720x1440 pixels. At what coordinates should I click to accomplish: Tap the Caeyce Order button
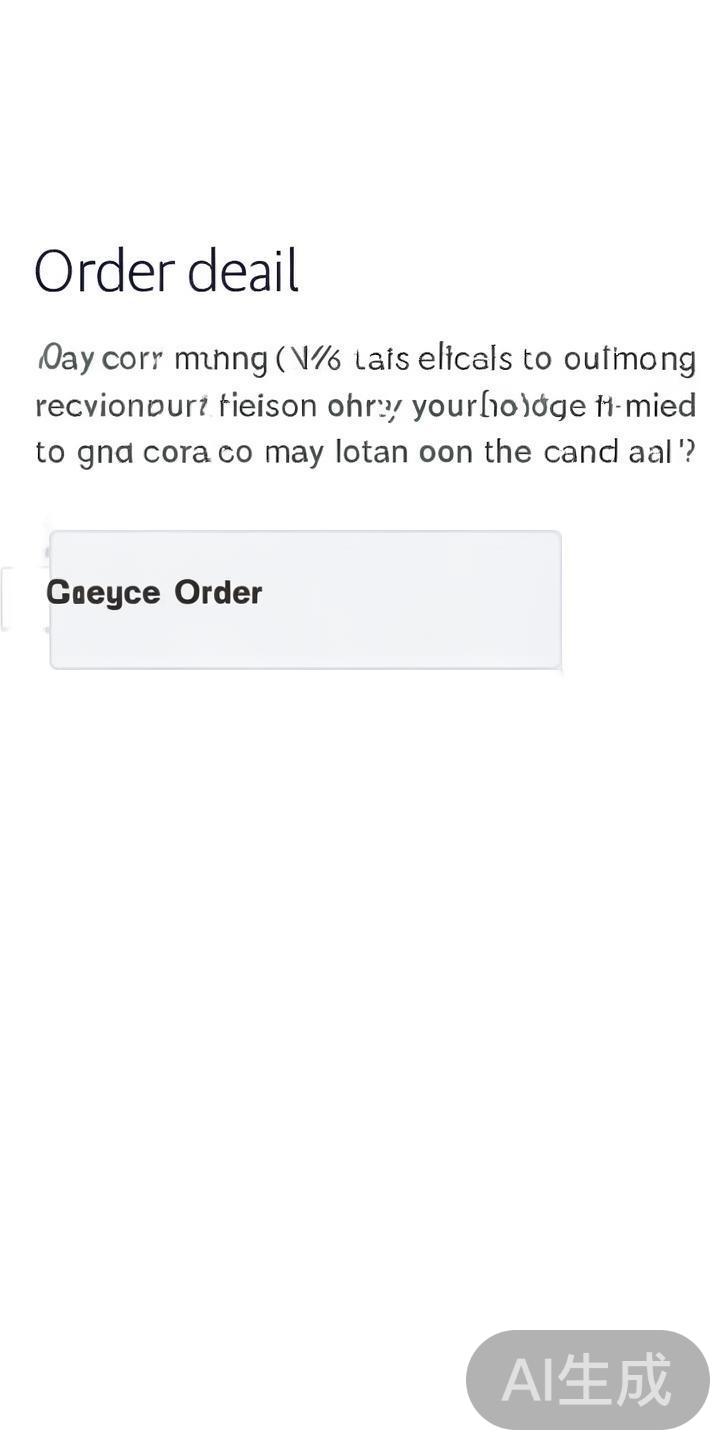pyautogui.click(x=305, y=599)
